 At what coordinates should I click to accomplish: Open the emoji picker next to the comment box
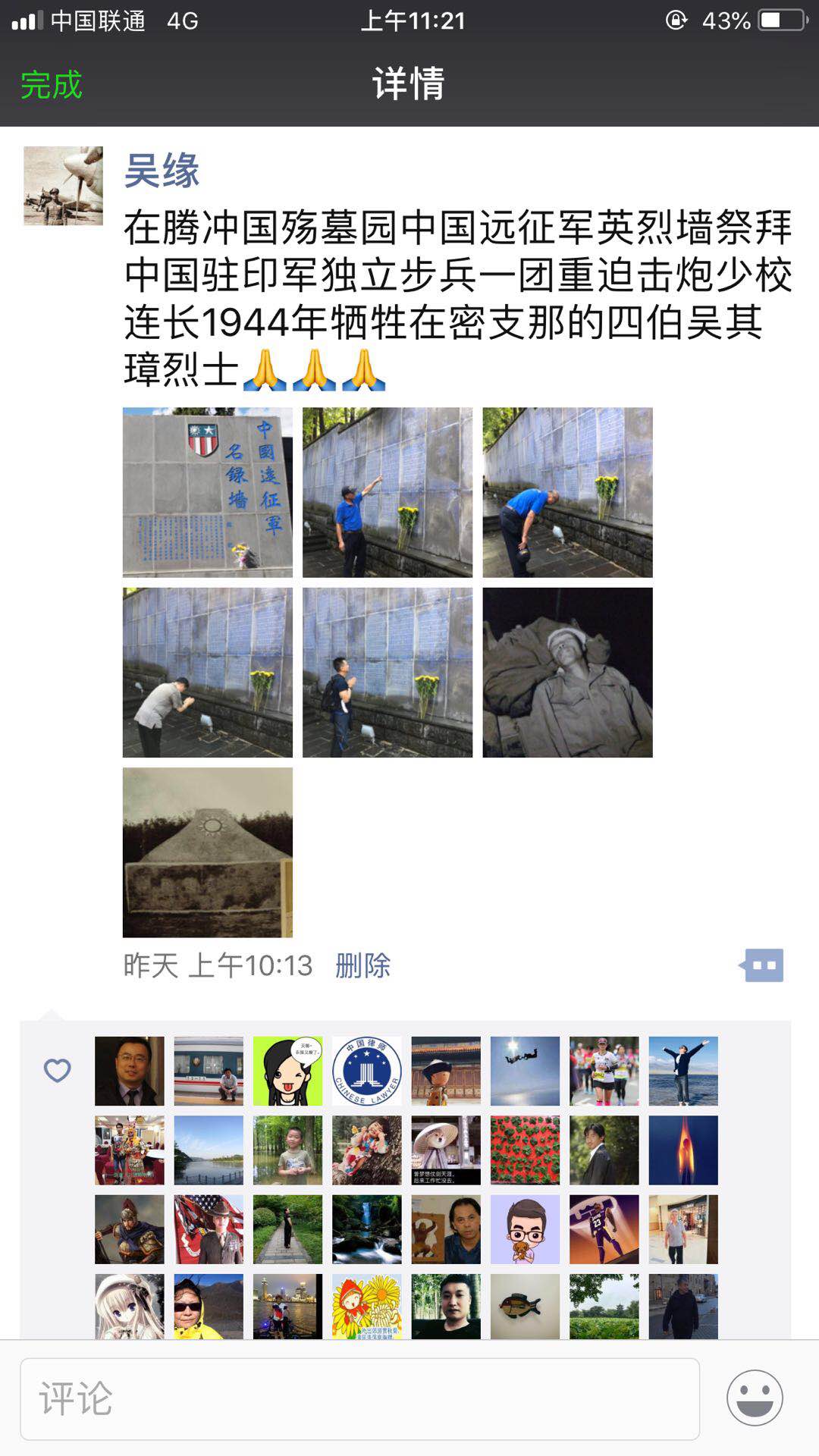(x=754, y=1398)
